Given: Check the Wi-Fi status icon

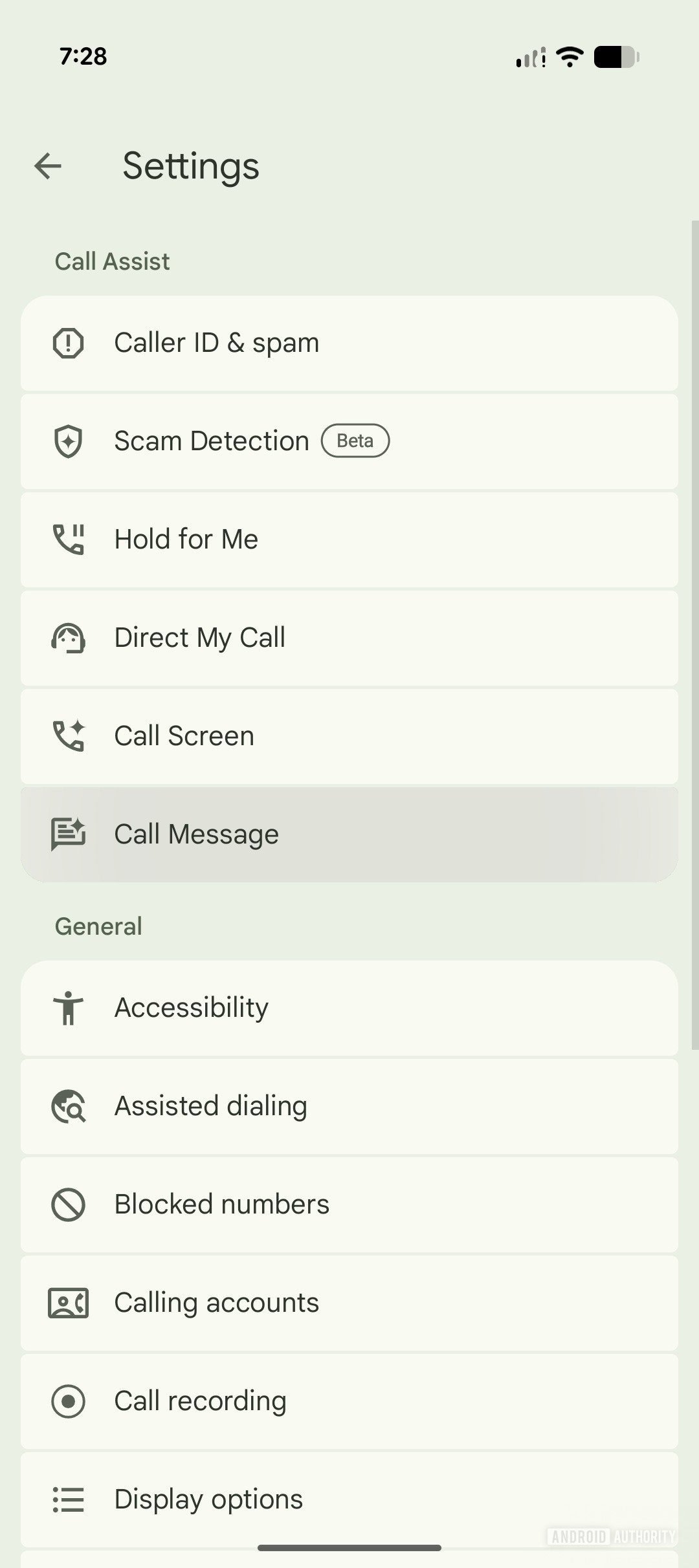Looking at the screenshot, I should [x=569, y=57].
